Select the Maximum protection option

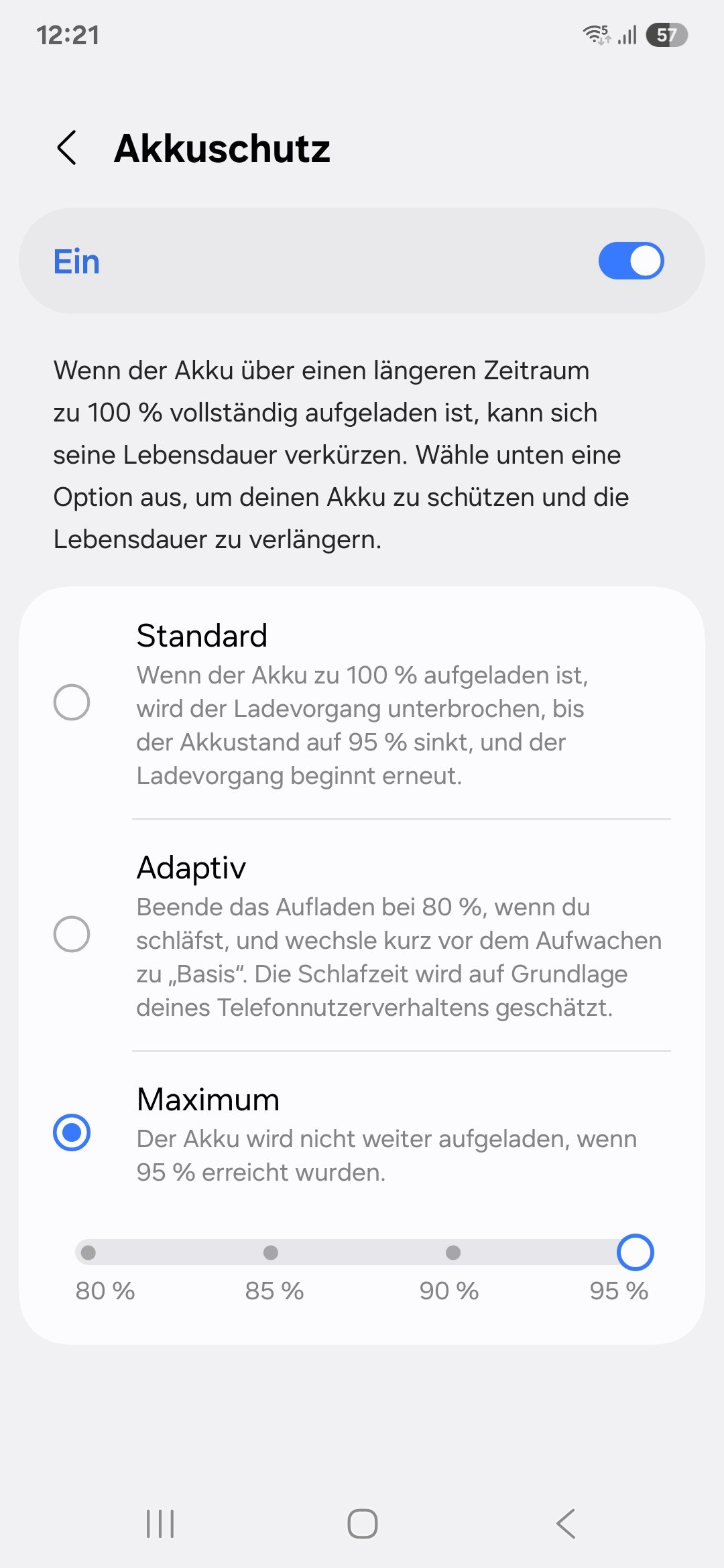tap(72, 1132)
